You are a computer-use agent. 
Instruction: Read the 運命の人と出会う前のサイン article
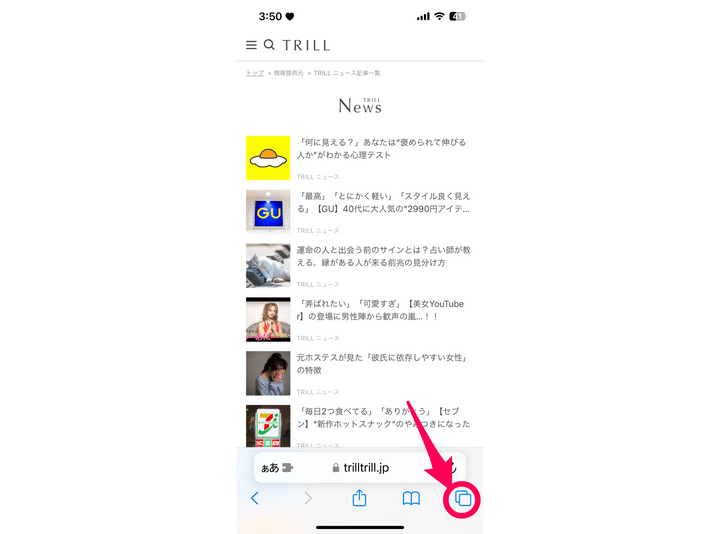[x=380, y=256]
